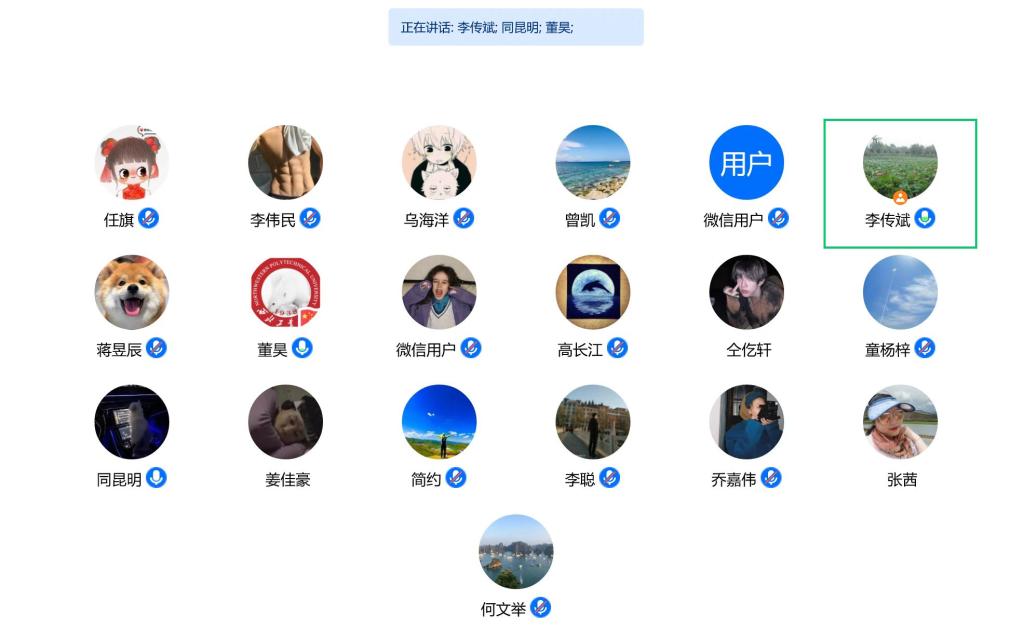Select 微信用户 with the blue 用户 avatar
Image resolution: width=1024 pixels, height=627 pixels.
coord(746,162)
